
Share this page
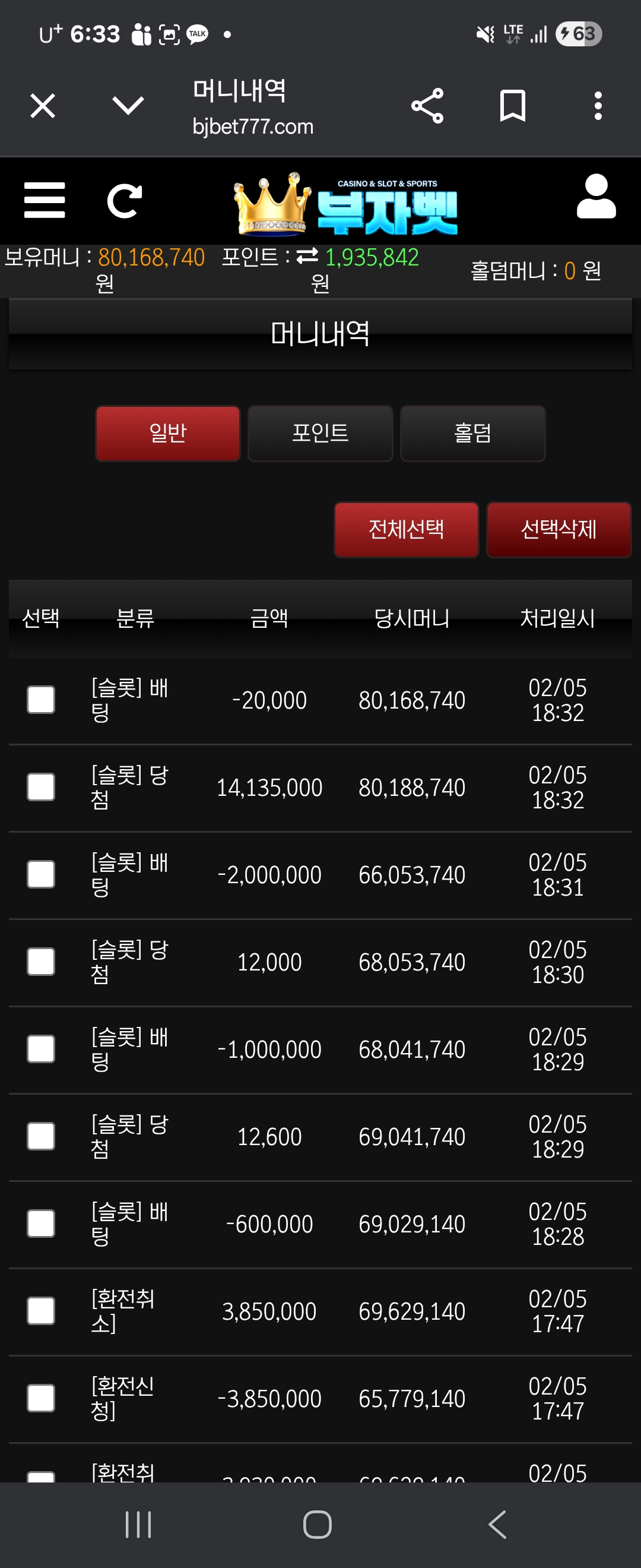tap(427, 106)
